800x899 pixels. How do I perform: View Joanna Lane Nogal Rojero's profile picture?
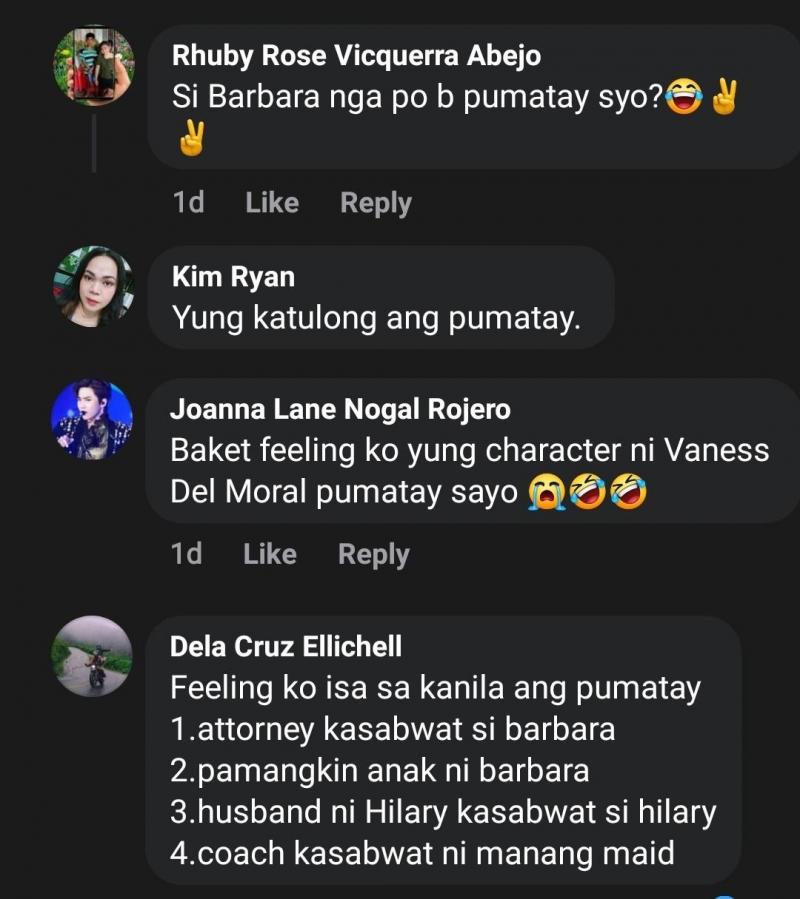(92, 419)
